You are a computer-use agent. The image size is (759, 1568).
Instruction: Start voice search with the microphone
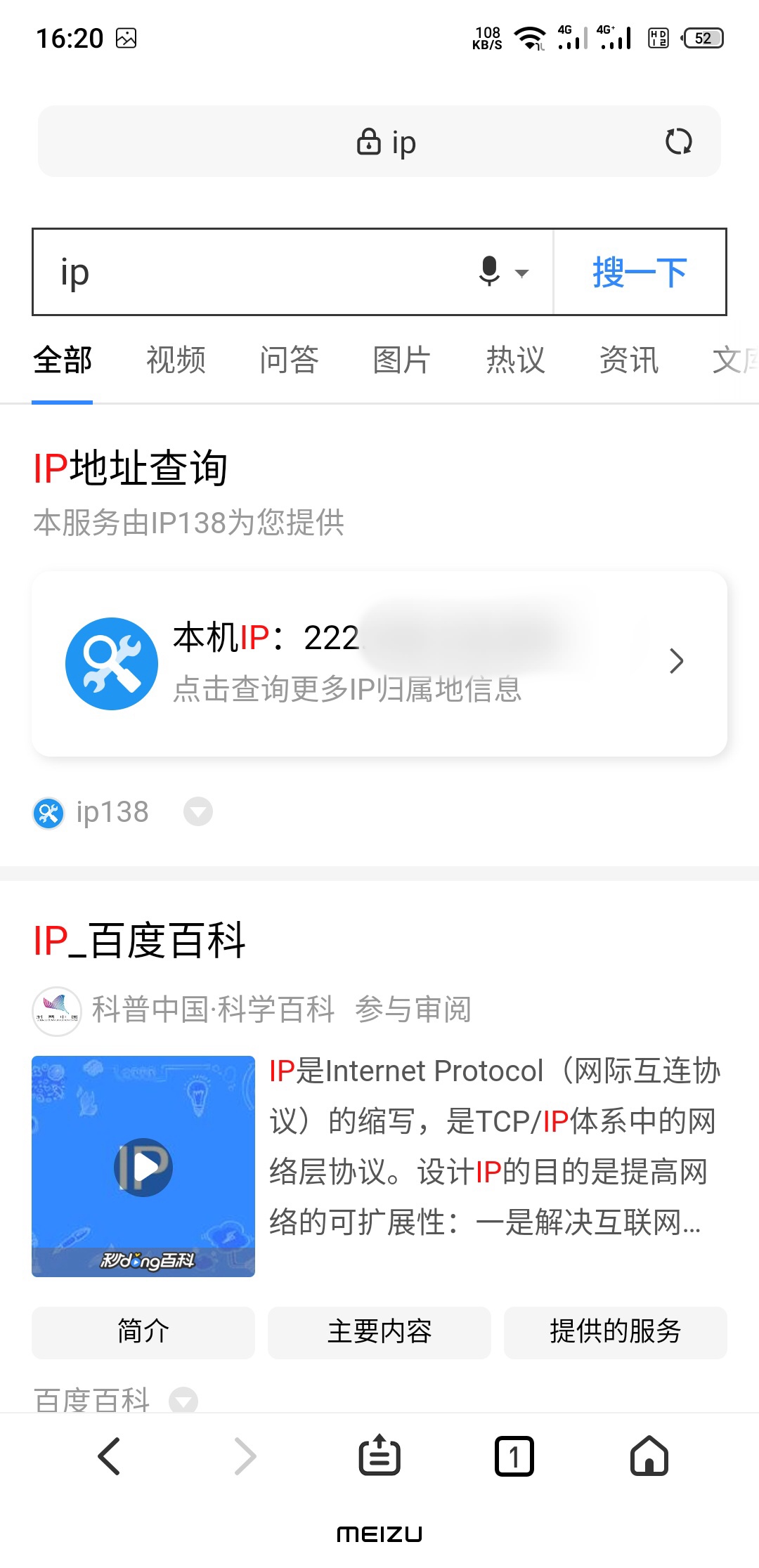pos(490,272)
